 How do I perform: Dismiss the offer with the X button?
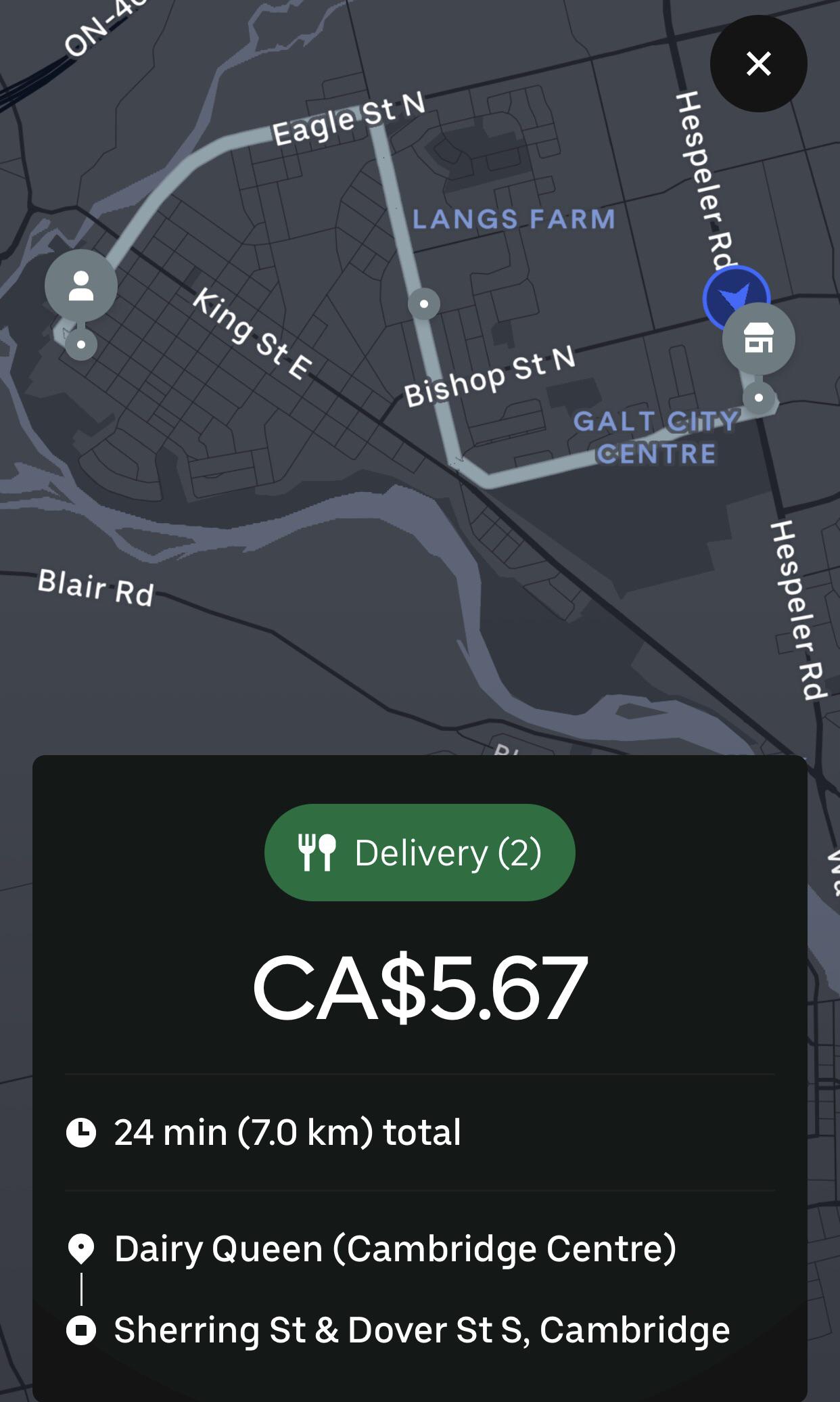(759, 63)
